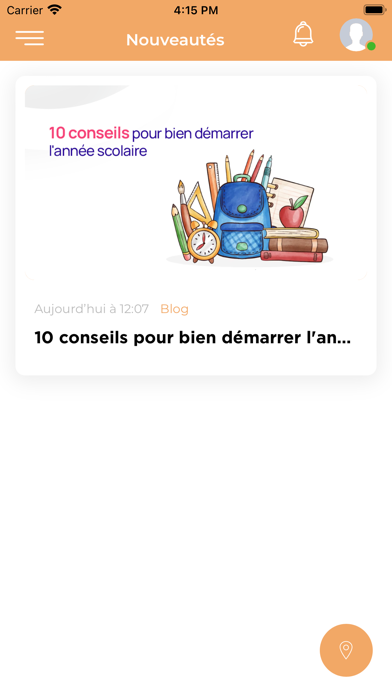The image size is (392, 696).
Task: Open the notifications bell
Action: pyautogui.click(x=303, y=34)
